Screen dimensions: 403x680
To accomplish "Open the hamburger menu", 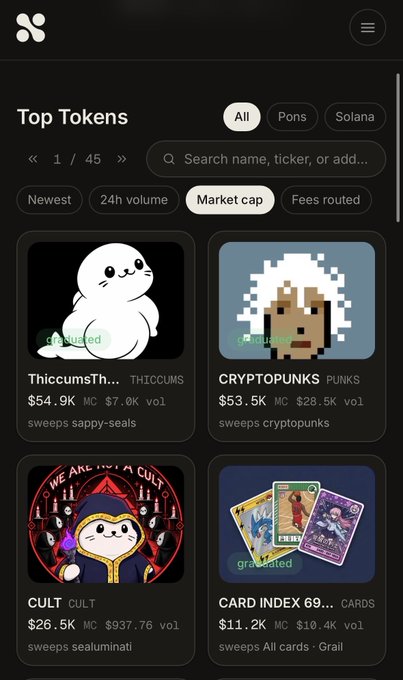I will [x=367, y=28].
